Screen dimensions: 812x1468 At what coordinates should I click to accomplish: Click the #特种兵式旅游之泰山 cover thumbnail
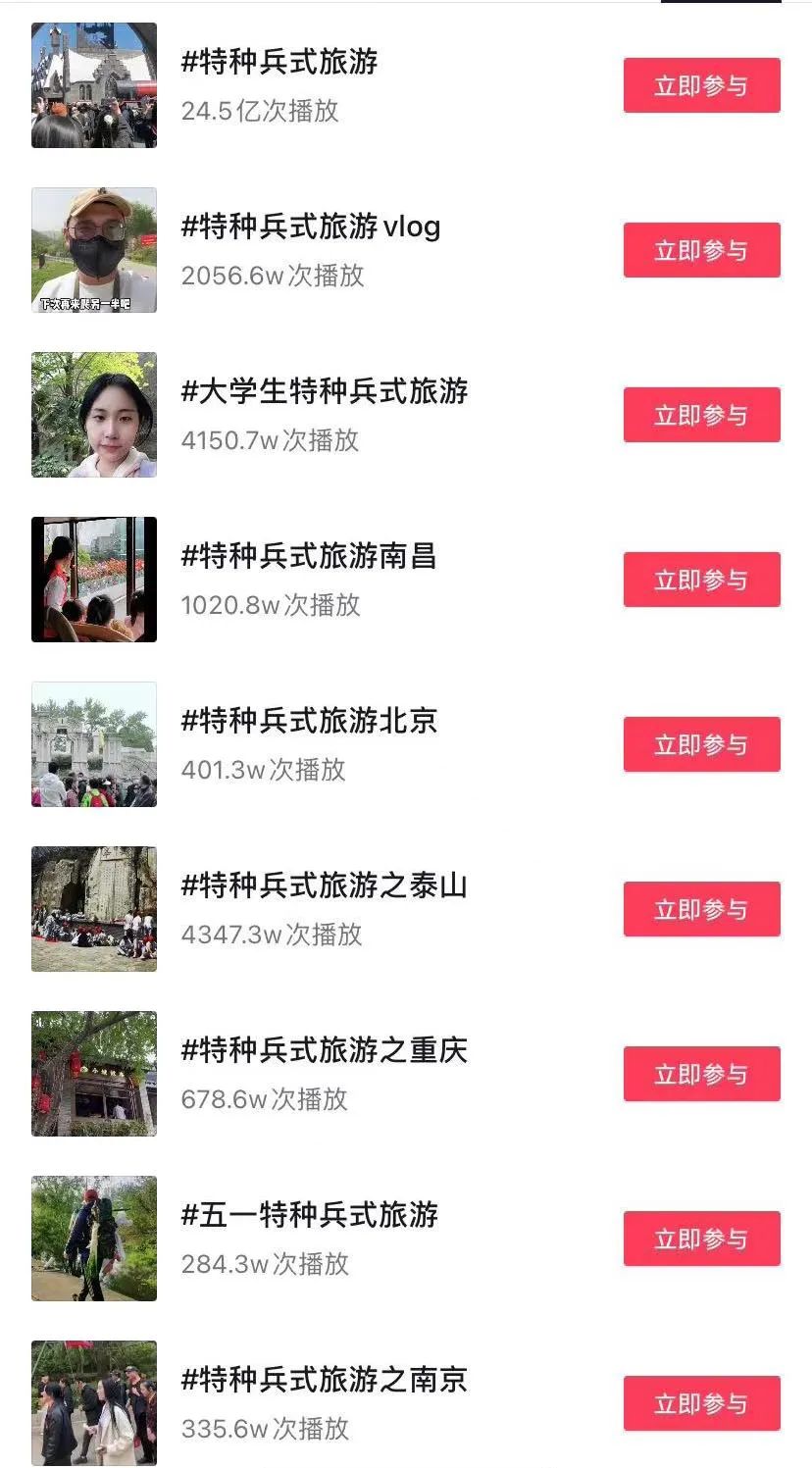click(93, 908)
